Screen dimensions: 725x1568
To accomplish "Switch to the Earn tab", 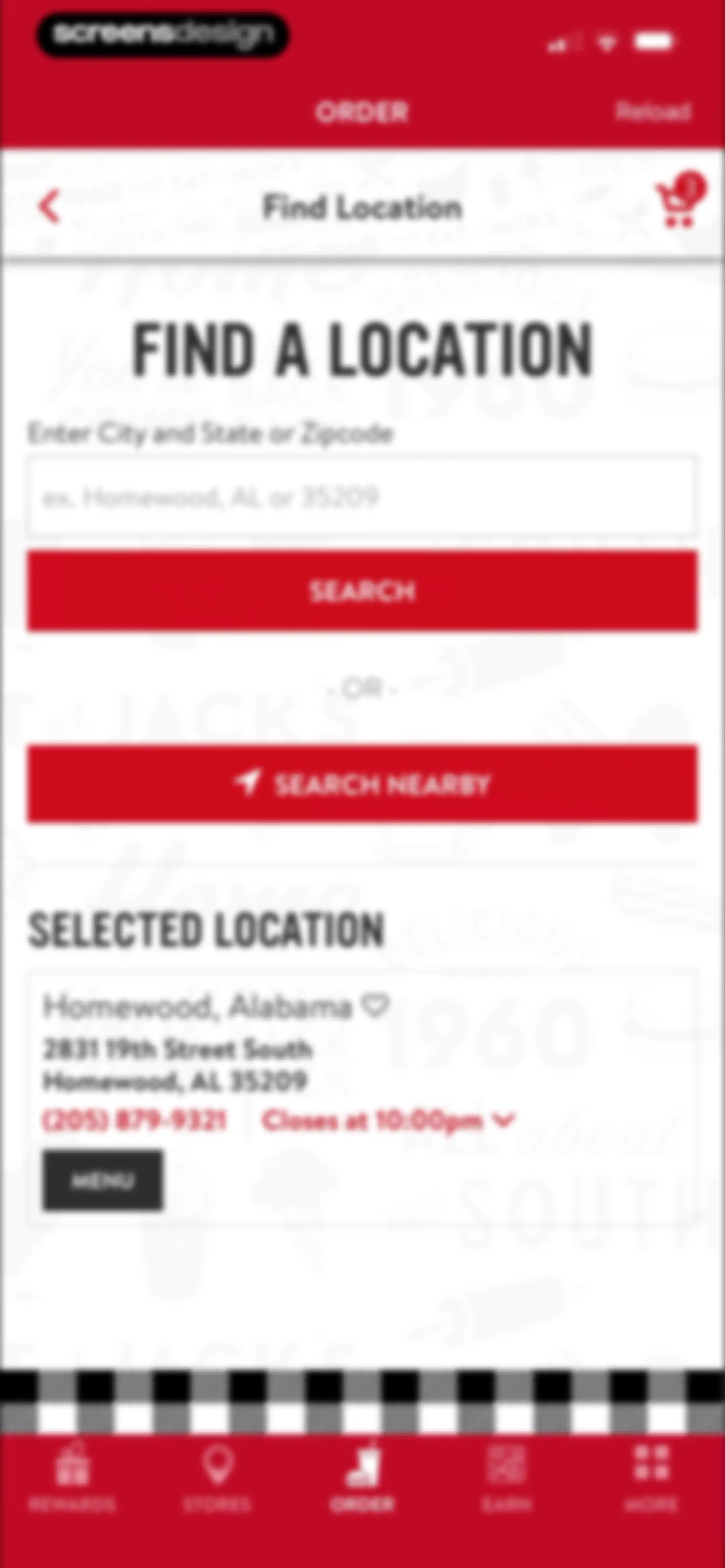I will 506,1479.
